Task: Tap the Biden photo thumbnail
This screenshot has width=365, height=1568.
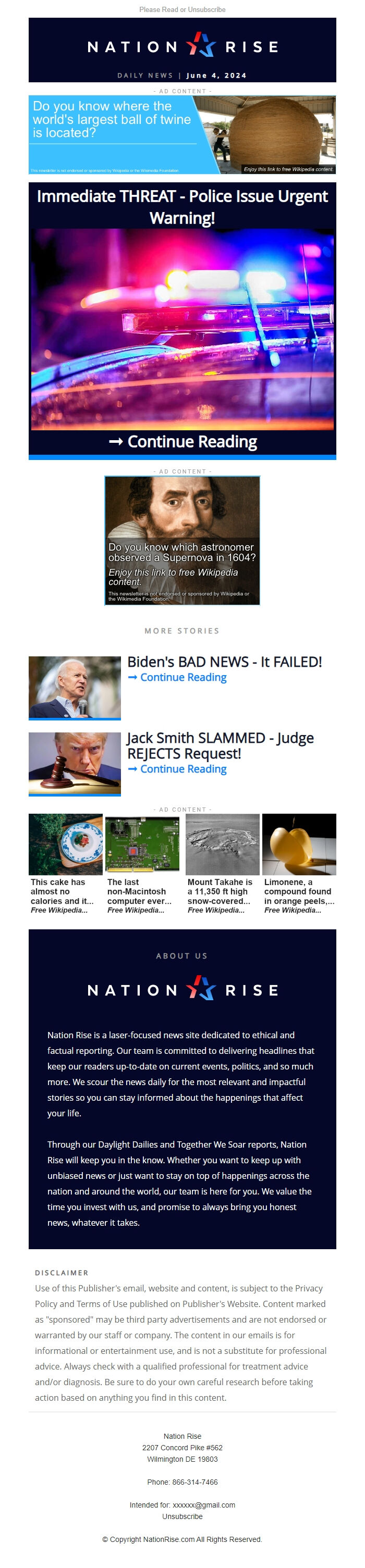Action: [x=75, y=687]
